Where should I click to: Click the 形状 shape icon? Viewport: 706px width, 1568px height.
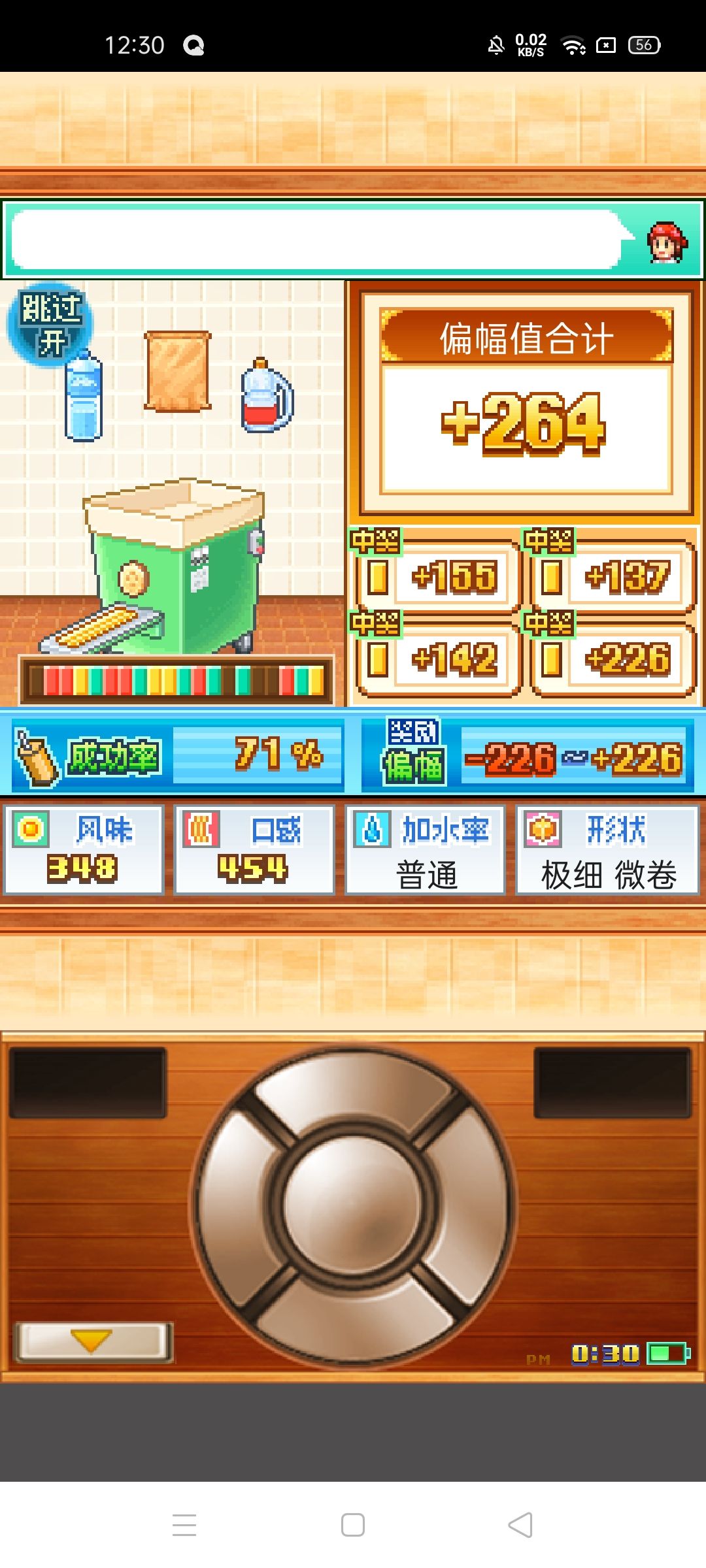(x=543, y=828)
